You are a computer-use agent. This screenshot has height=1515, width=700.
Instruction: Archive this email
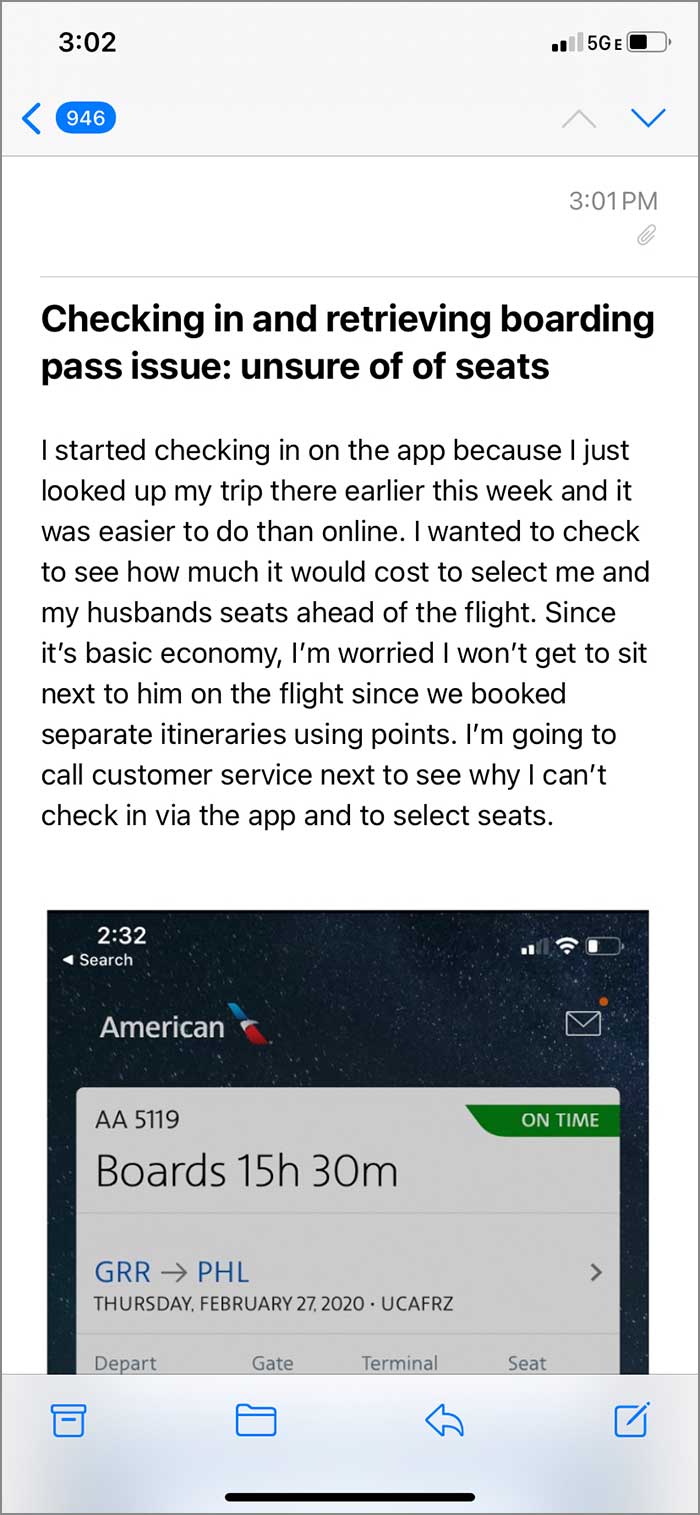point(69,1420)
